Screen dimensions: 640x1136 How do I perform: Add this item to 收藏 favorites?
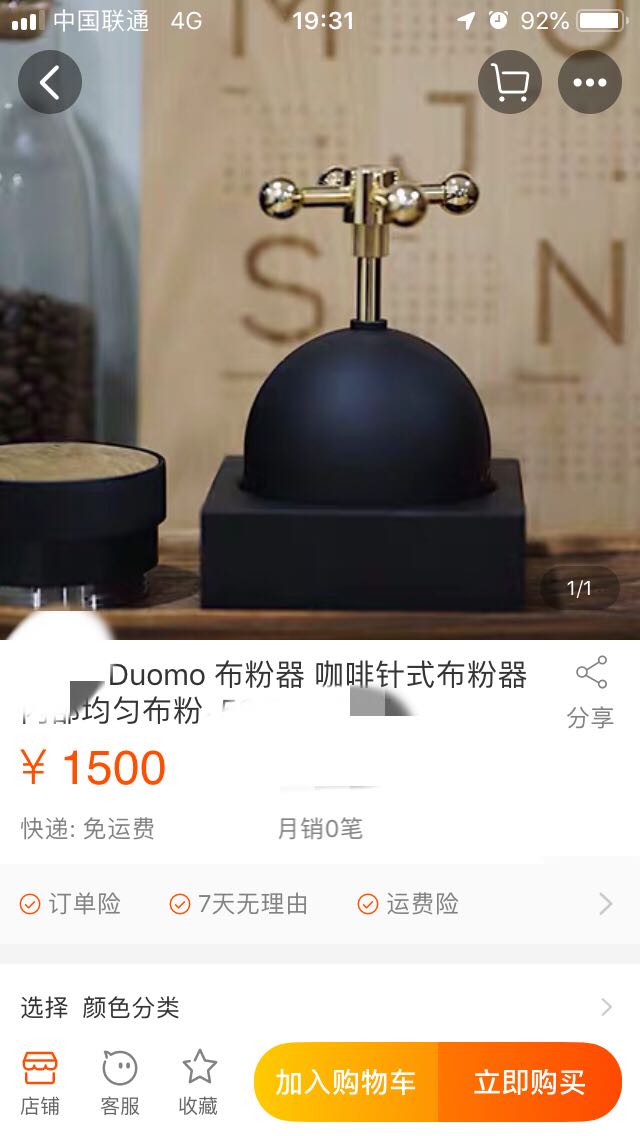[x=199, y=1082]
